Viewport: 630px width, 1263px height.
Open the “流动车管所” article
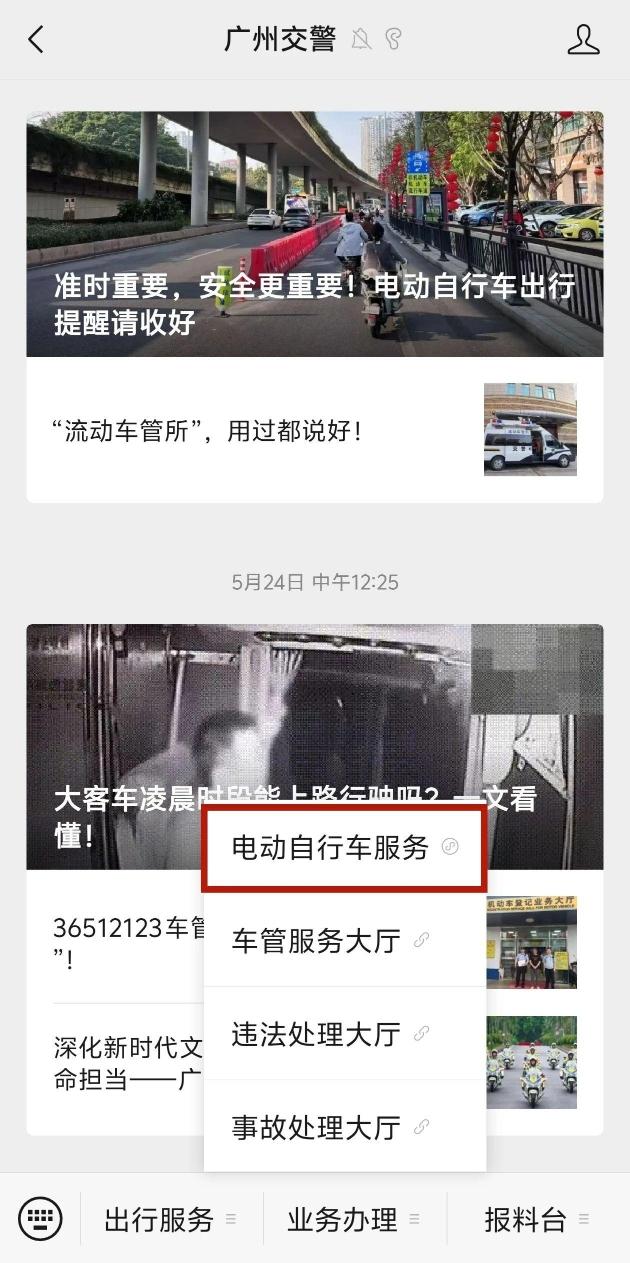(314, 430)
